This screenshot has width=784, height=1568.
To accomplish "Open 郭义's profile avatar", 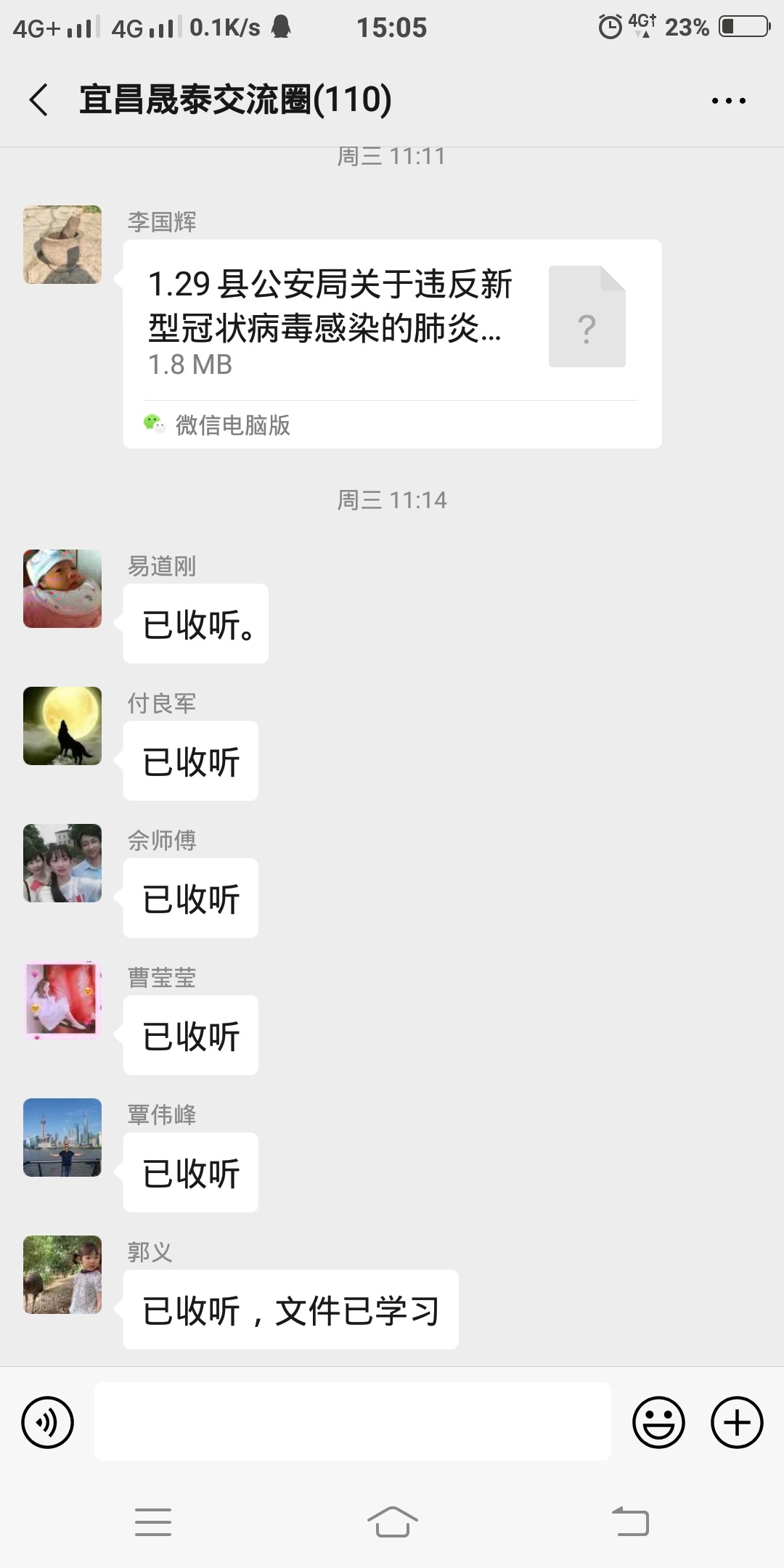I will [x=62, y=1275].
